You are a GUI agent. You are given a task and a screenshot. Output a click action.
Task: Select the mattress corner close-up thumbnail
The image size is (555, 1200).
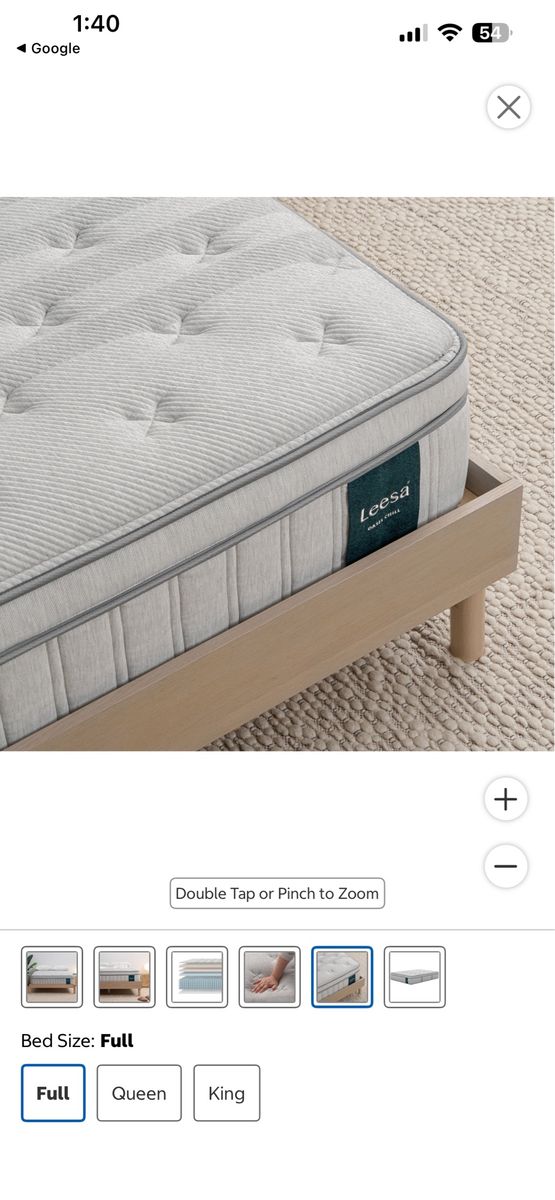pyautogui.click(x=342, y=977)
